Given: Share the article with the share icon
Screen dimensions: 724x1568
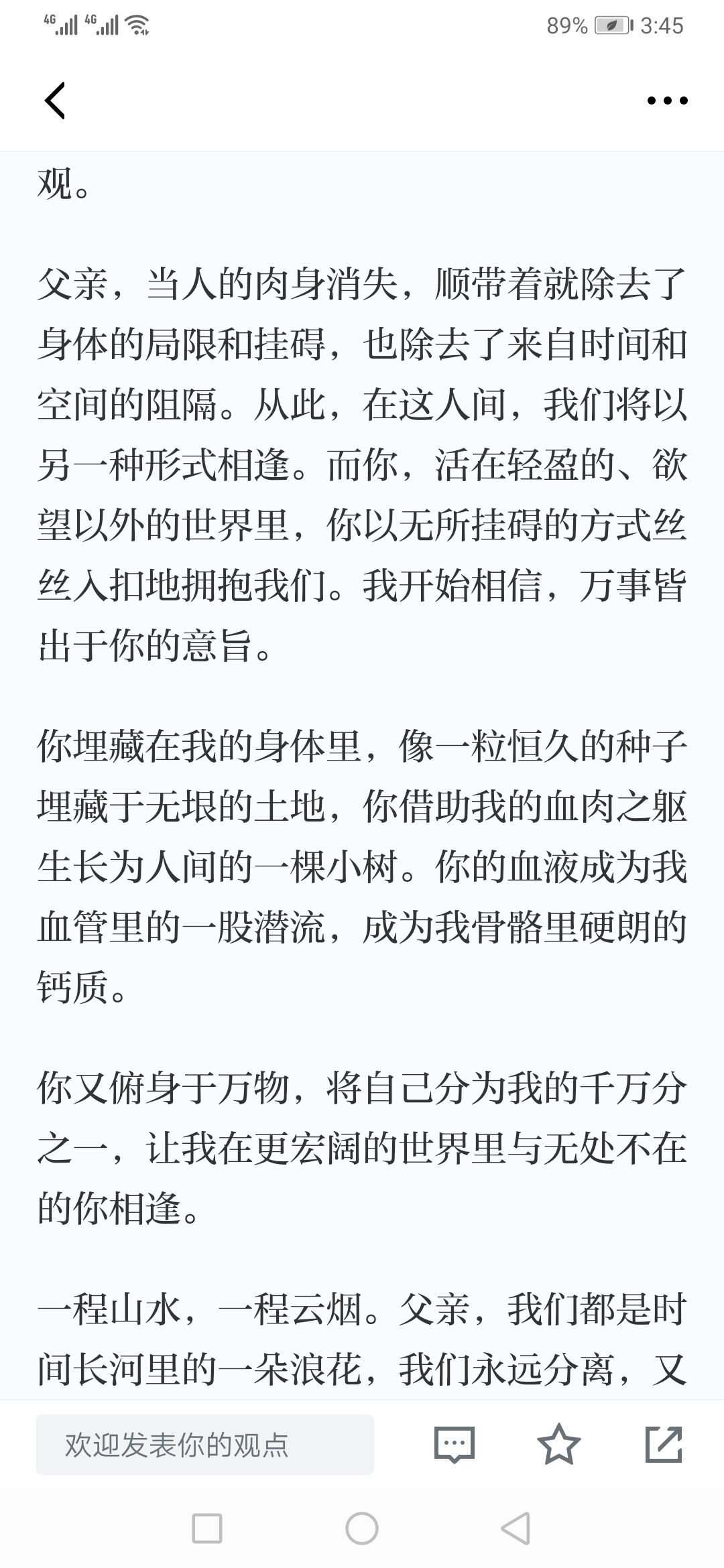Looking at the screenshot, I should pos(664,1444).
